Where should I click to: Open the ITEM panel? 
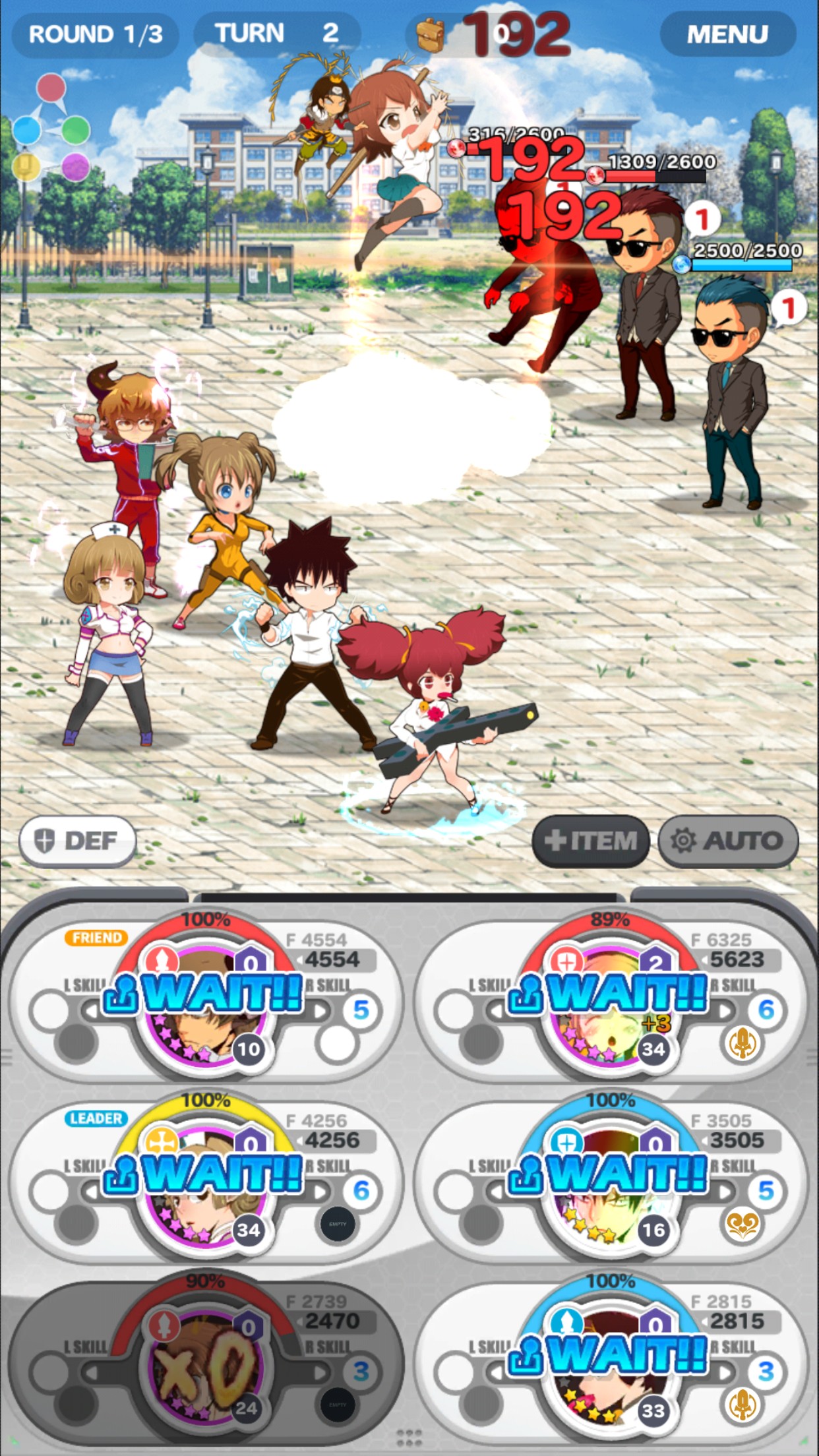point(590,840)
